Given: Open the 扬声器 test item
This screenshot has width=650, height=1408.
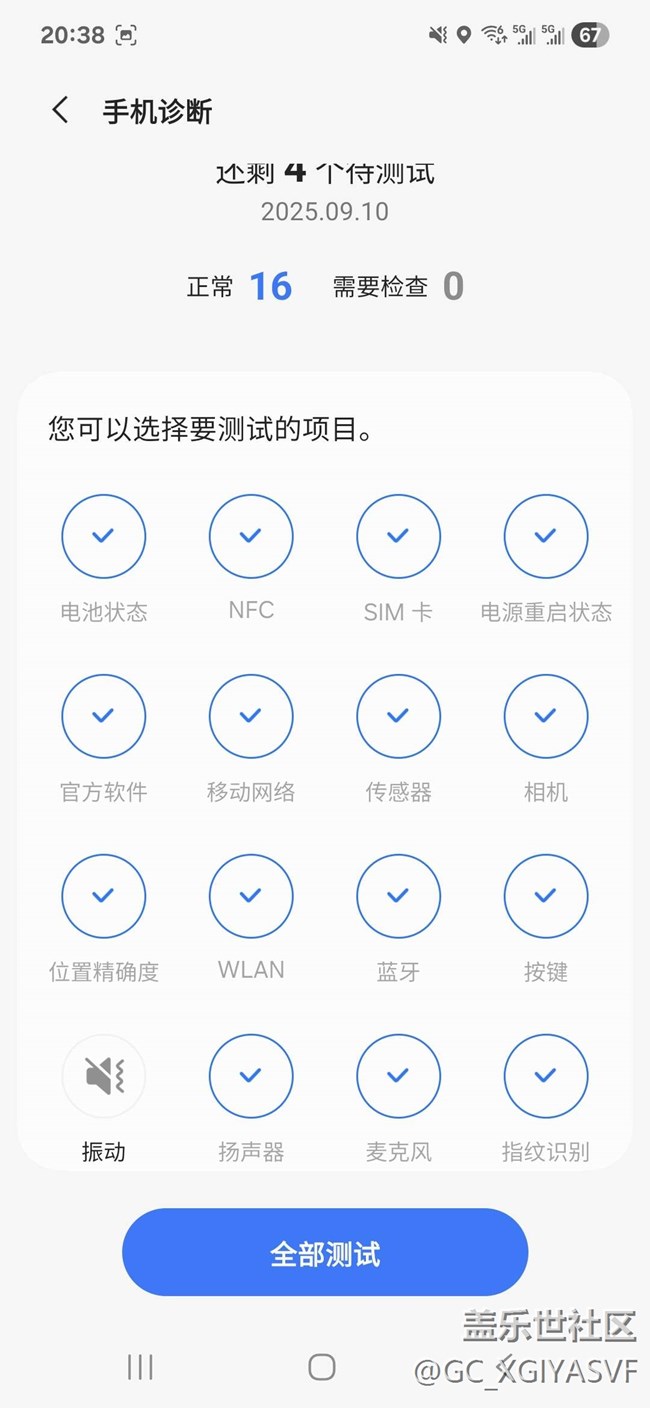Looking at the screenshot, I should pos(251,1076).
